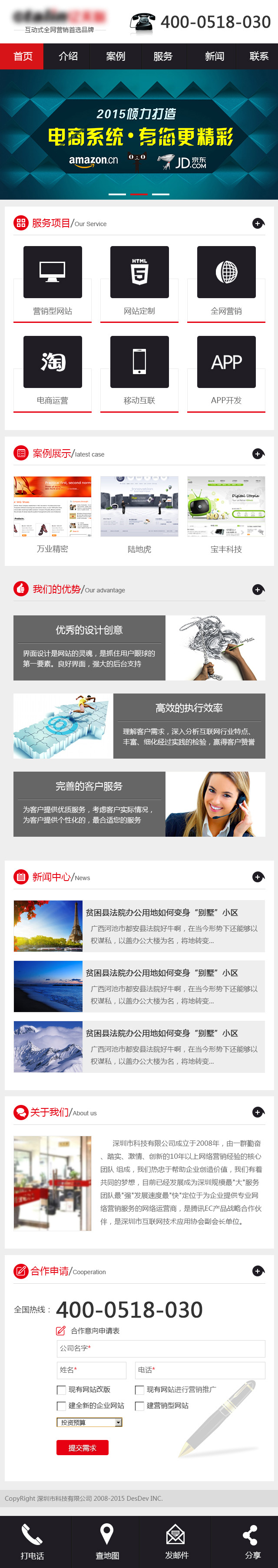This screenshot has width=278, height=1568.
Task: Tap the plus icon beside 服务项目
Action: coord(258,224)
